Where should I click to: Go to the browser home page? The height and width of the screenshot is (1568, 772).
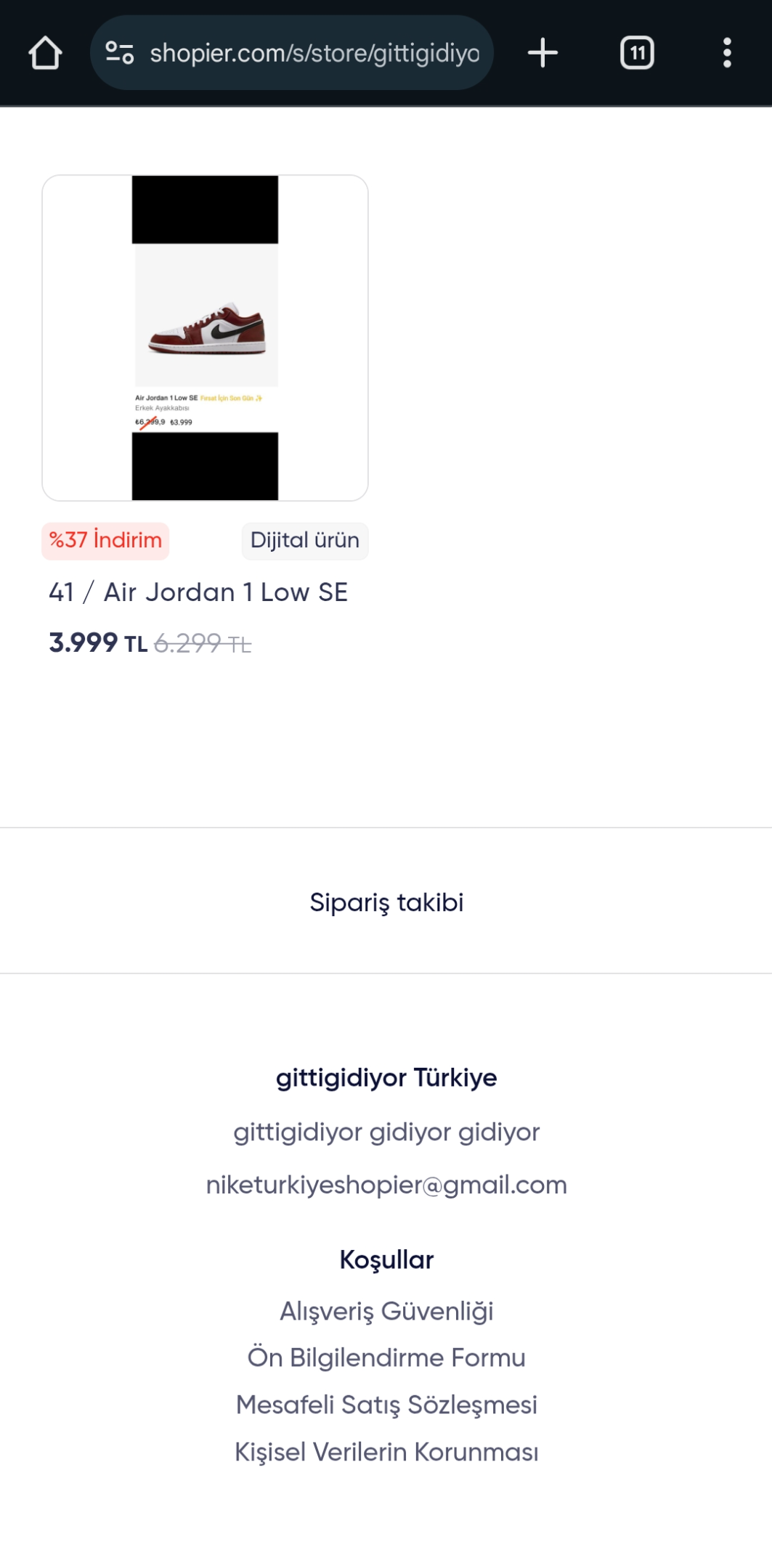(x=45, y=53)
